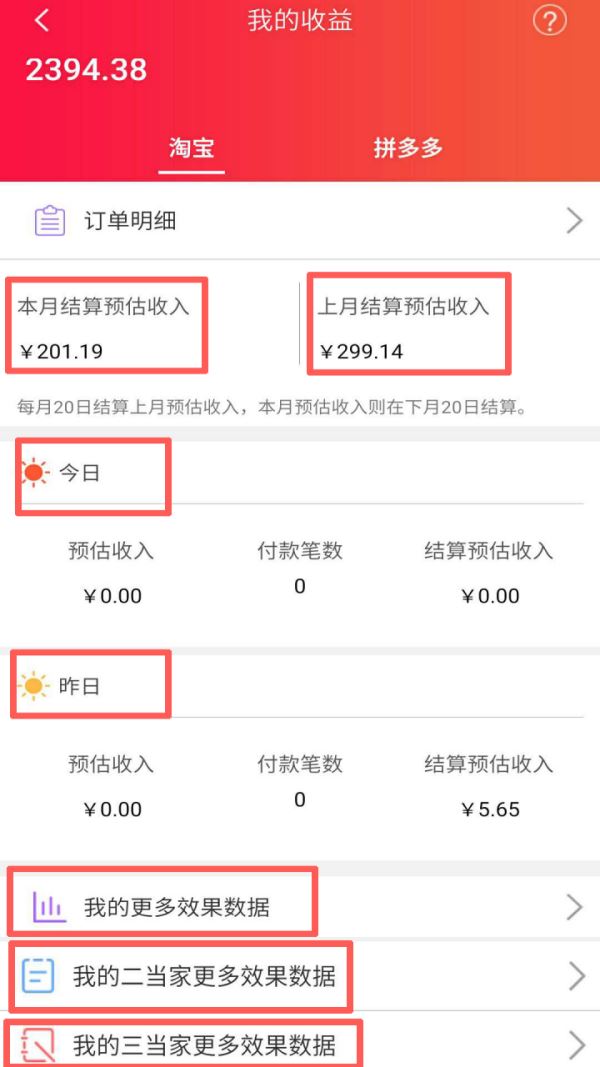This screenshot has height=1067, width=600.
Task: Switch to the 拼多多 tab
Action: click(x=408, y=148)
